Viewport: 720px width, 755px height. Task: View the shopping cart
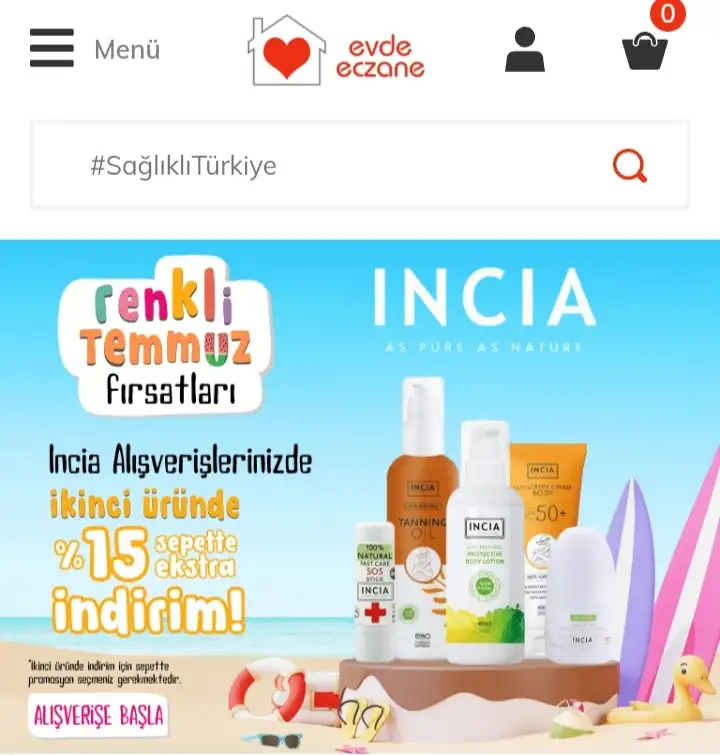645,49
